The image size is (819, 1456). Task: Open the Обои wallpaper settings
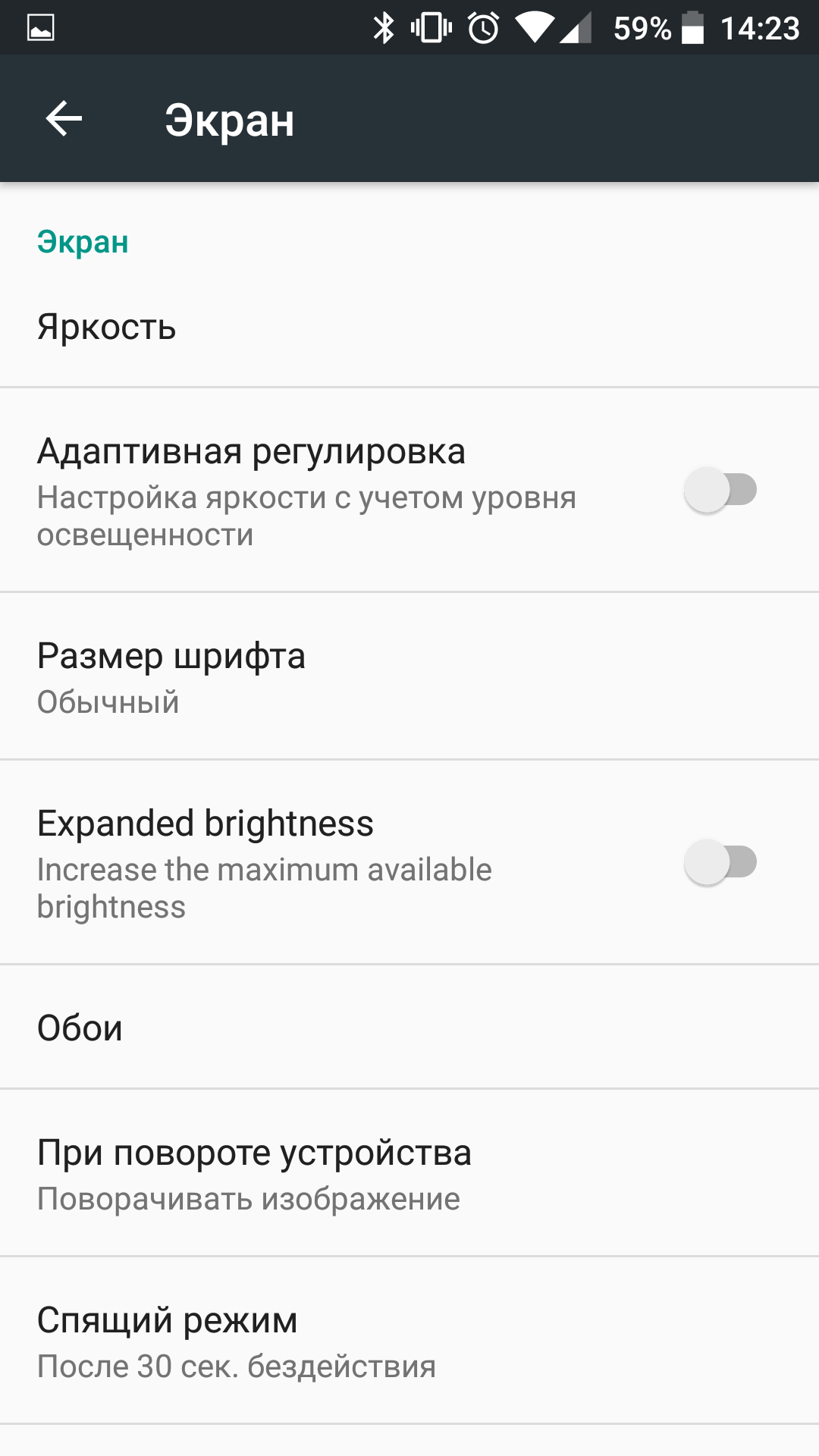pos(409,1028)
